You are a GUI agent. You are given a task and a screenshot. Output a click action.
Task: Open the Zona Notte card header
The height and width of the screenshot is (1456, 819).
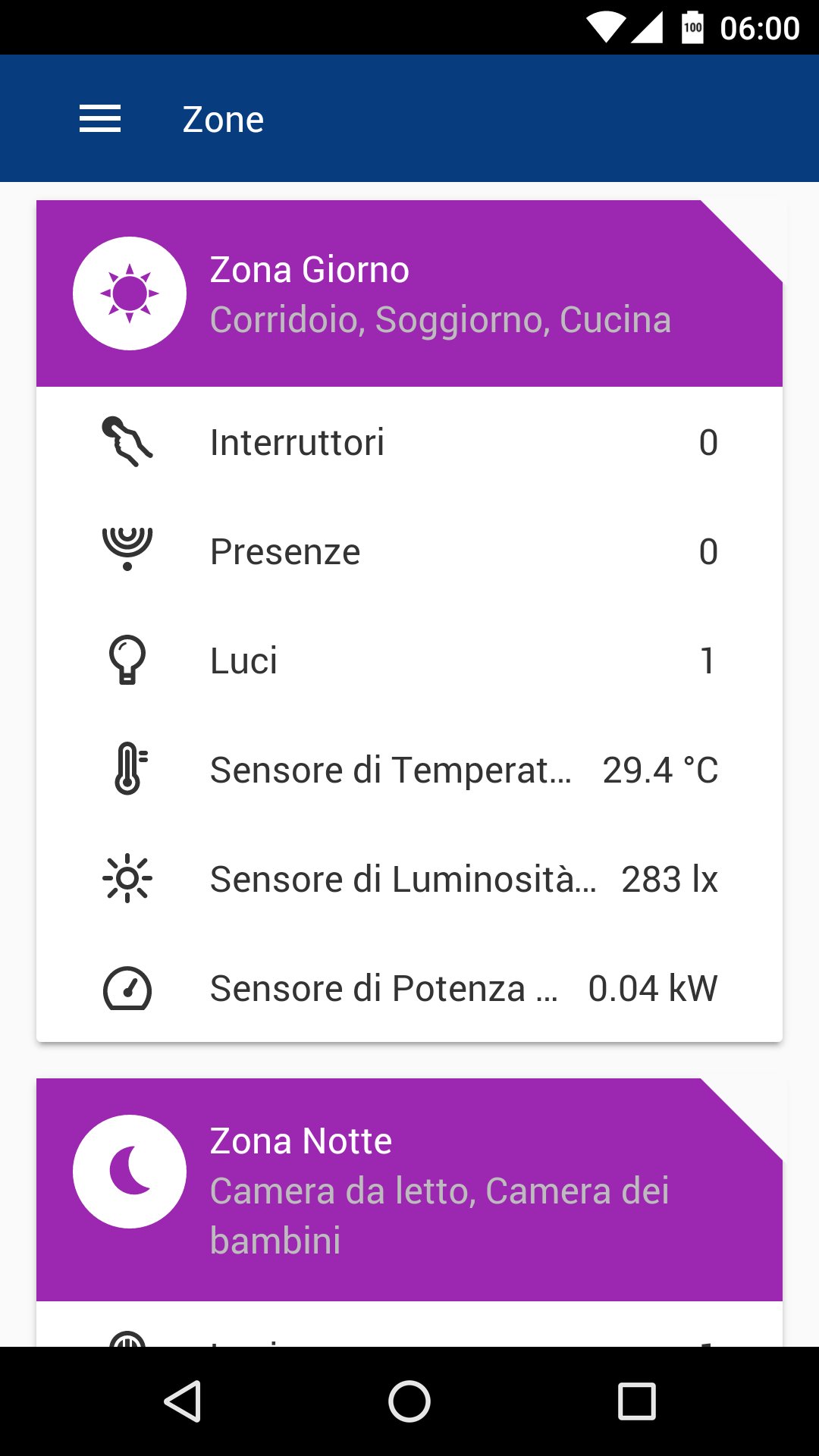(x=409, y=1189)
